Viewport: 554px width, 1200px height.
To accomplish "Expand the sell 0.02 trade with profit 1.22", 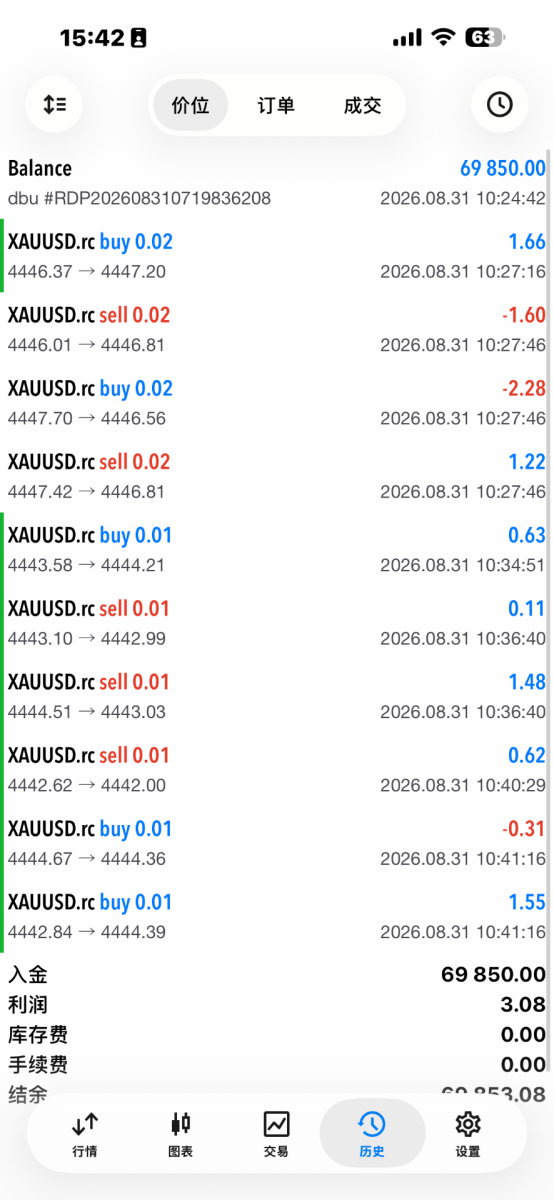I will pyautogui.click(x=277, y=475).
